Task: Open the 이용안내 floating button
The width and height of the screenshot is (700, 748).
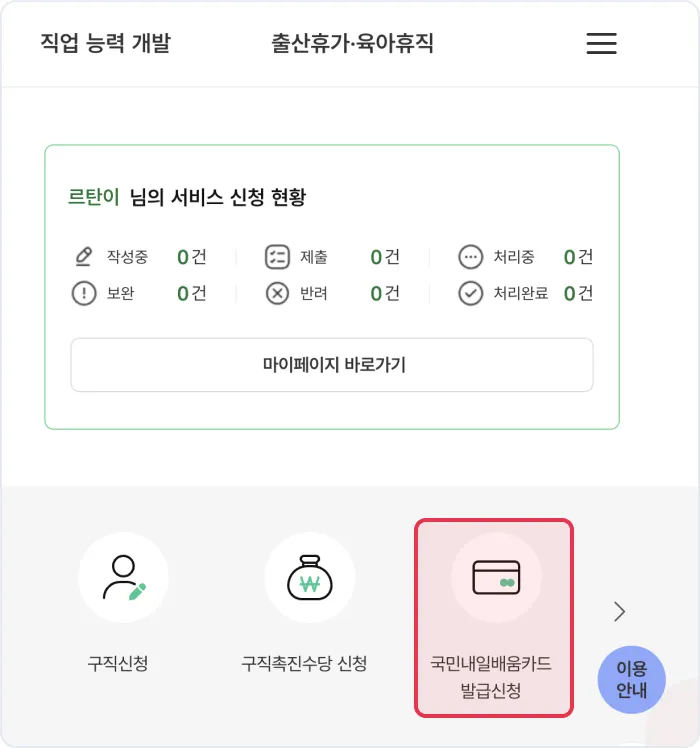Action: 631,679
